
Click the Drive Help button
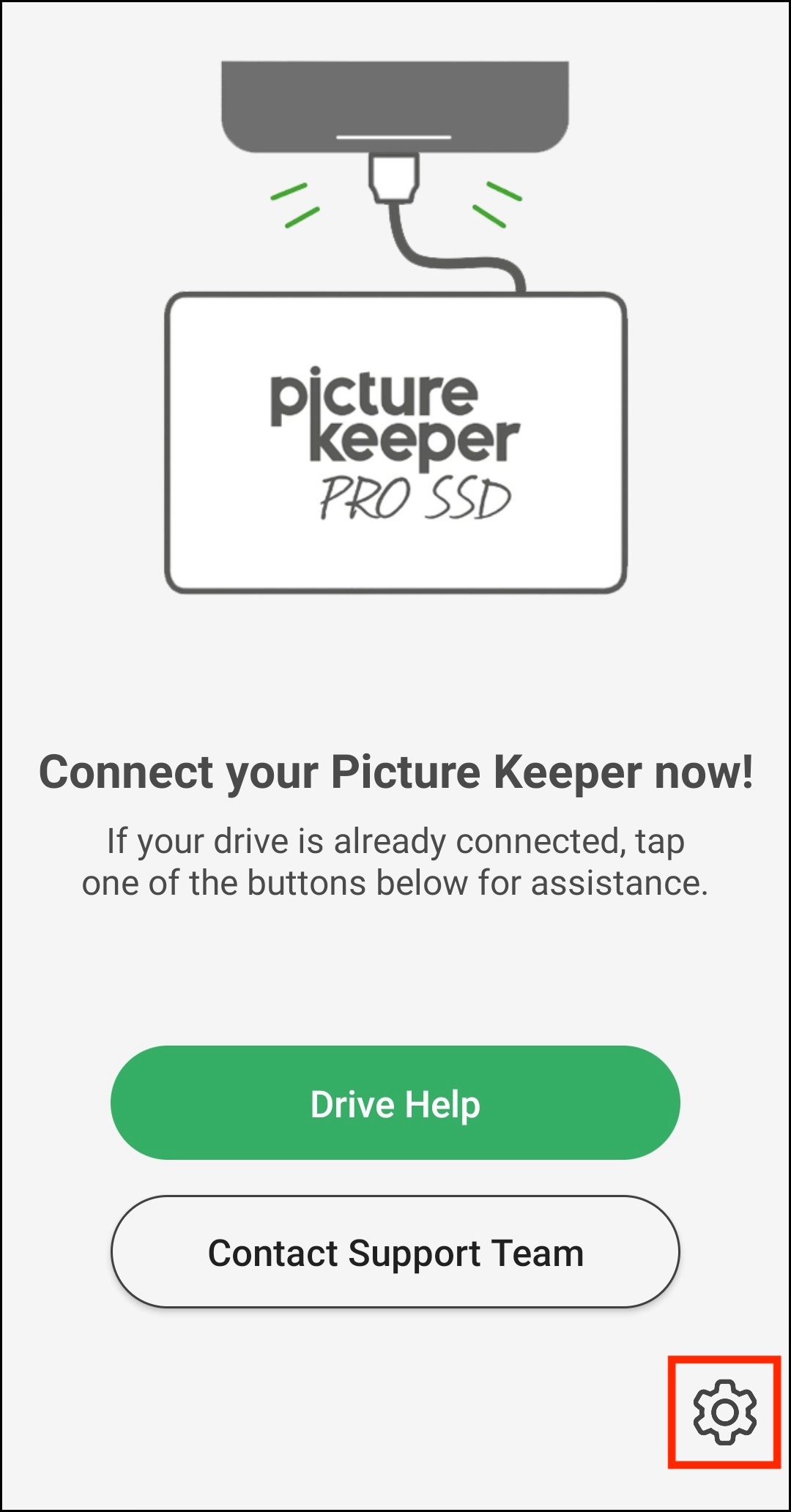[x=395, y=1104]
